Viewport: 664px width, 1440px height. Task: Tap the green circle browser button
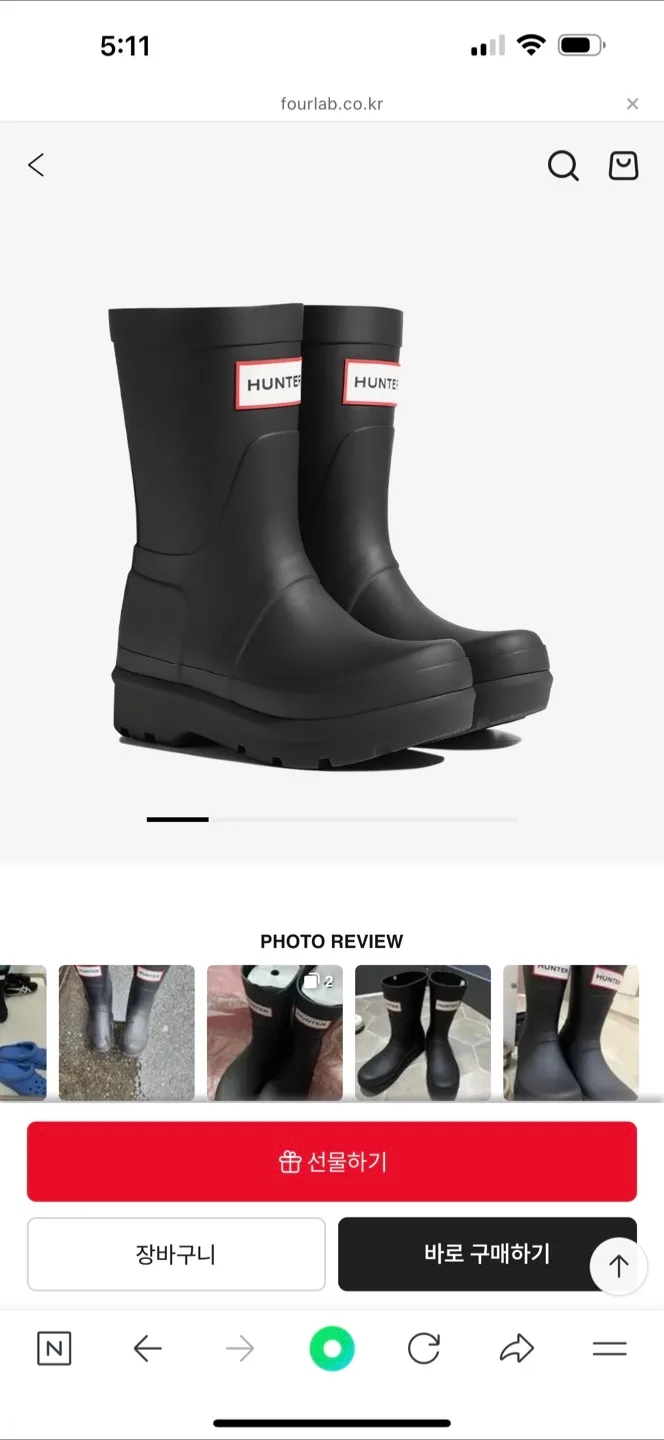(x=332, y=1349)
